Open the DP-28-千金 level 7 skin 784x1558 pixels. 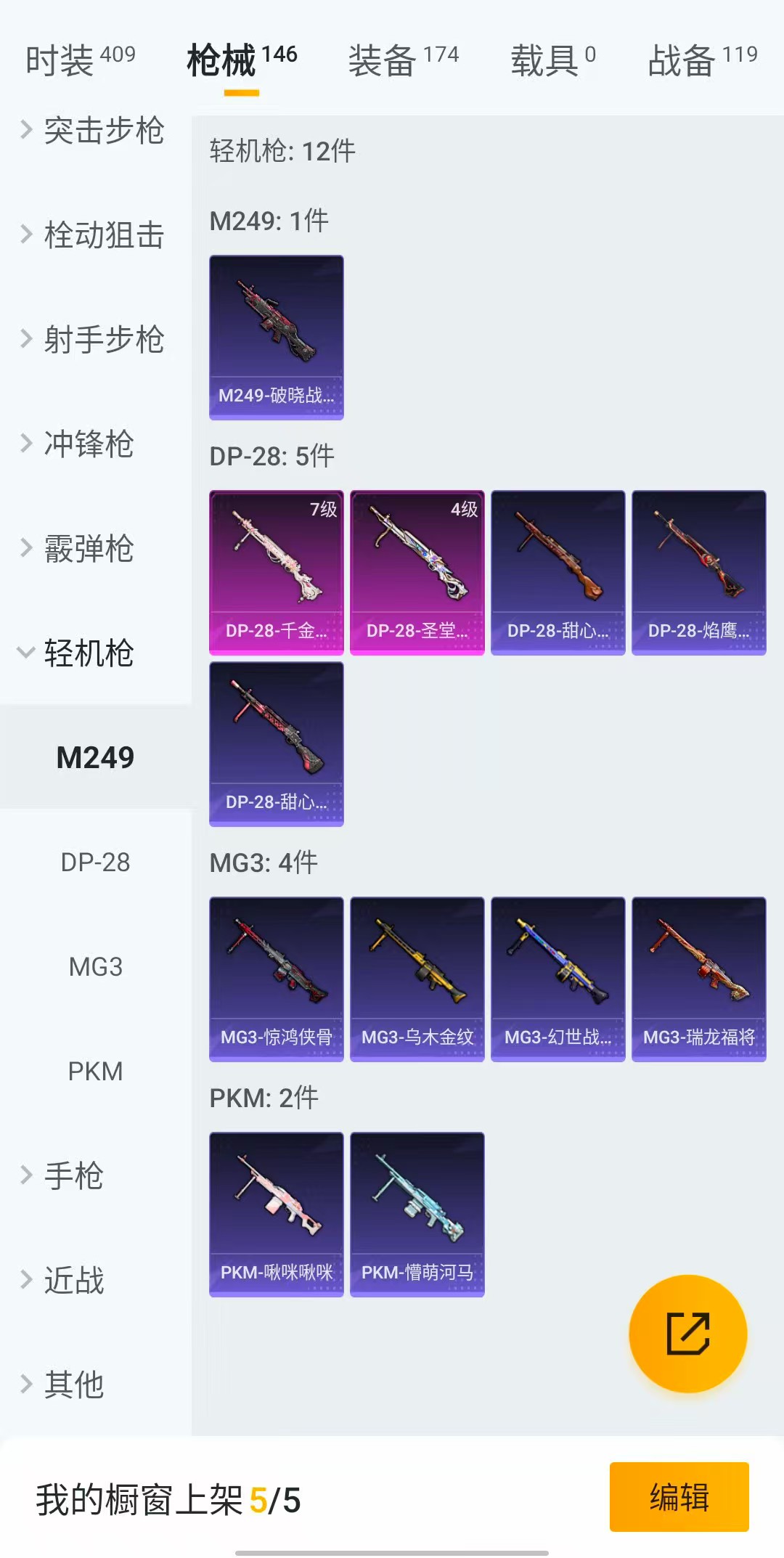point(276,572)
